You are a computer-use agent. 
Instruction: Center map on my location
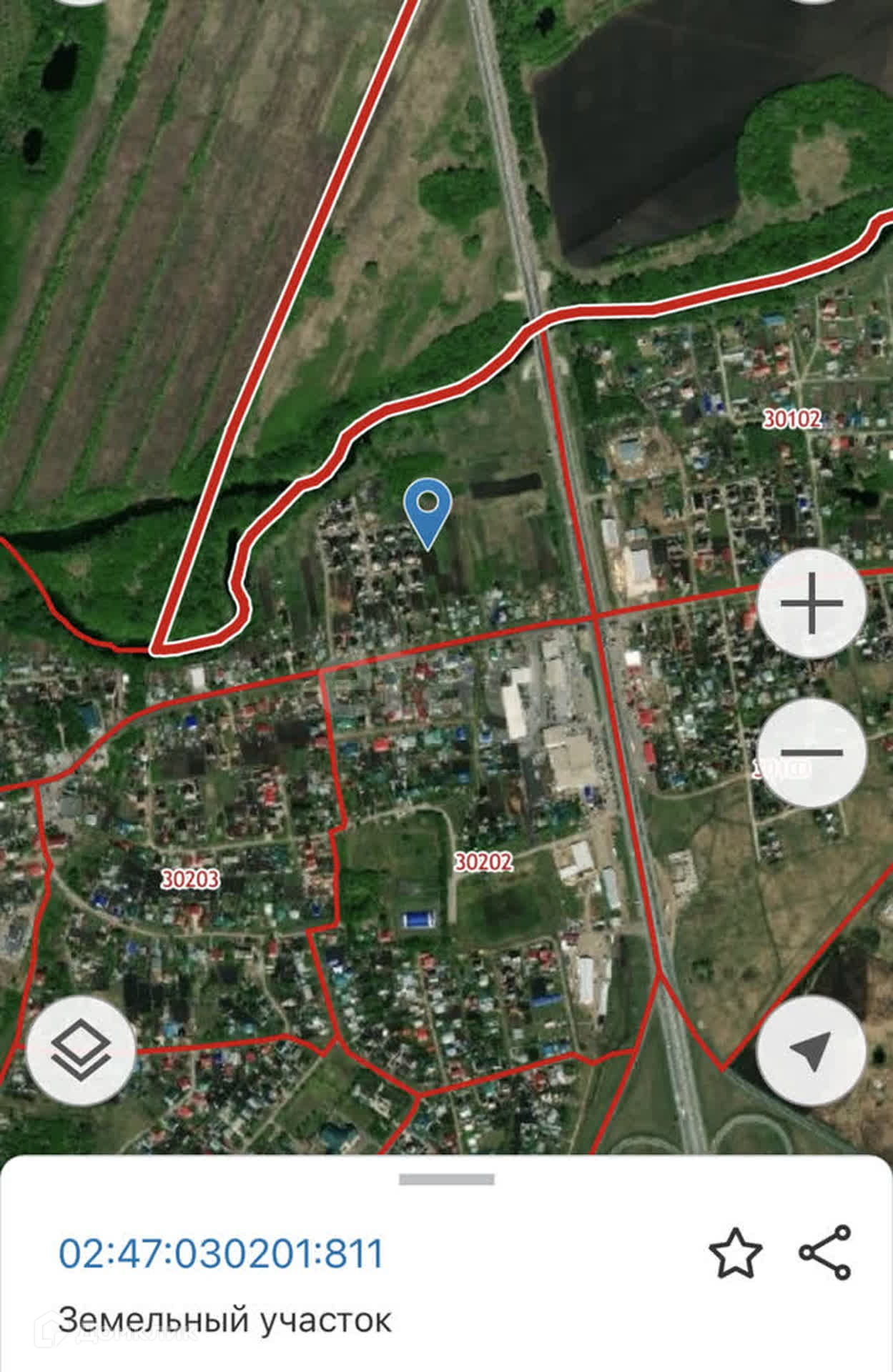tap(811, 1050)
